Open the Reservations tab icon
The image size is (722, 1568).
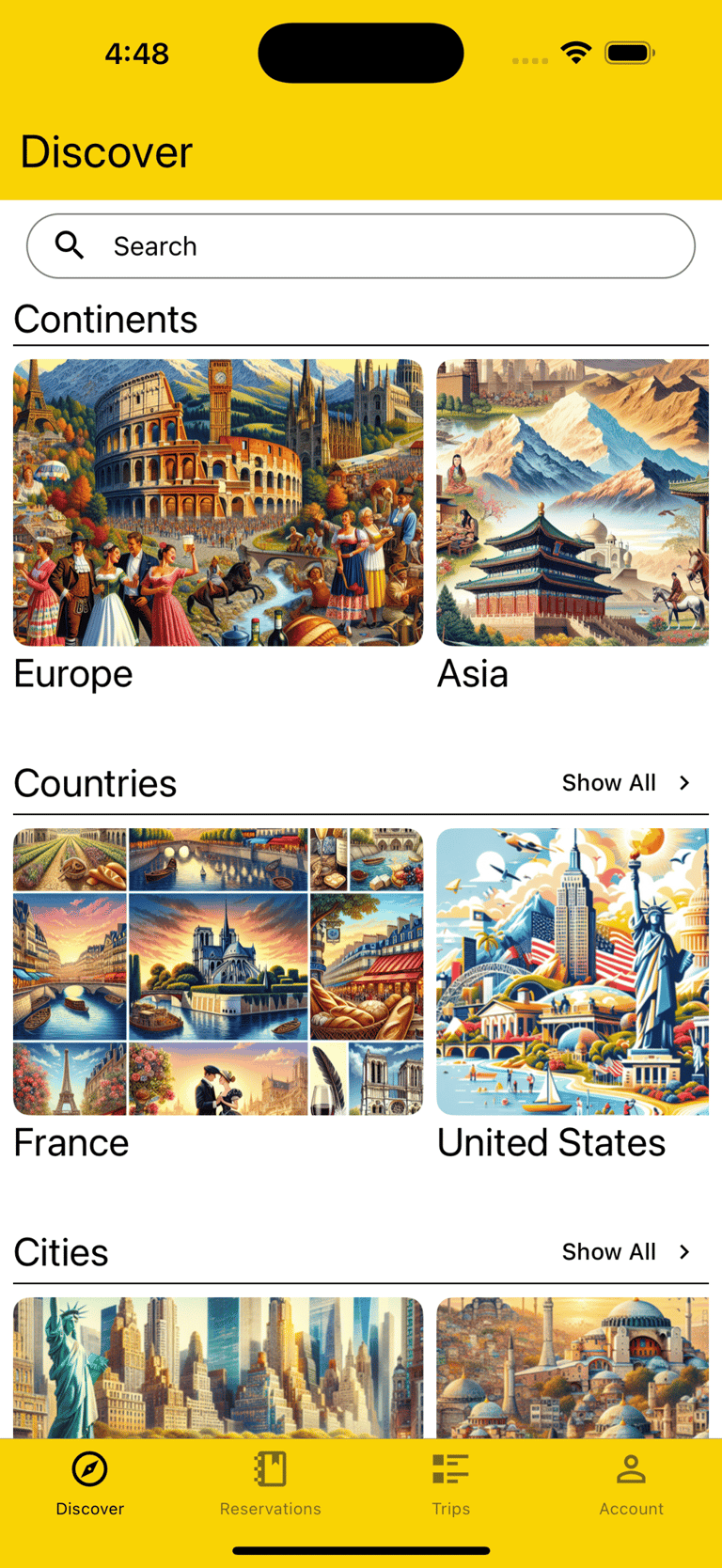pyautogui.click(x=270, y=1469)
